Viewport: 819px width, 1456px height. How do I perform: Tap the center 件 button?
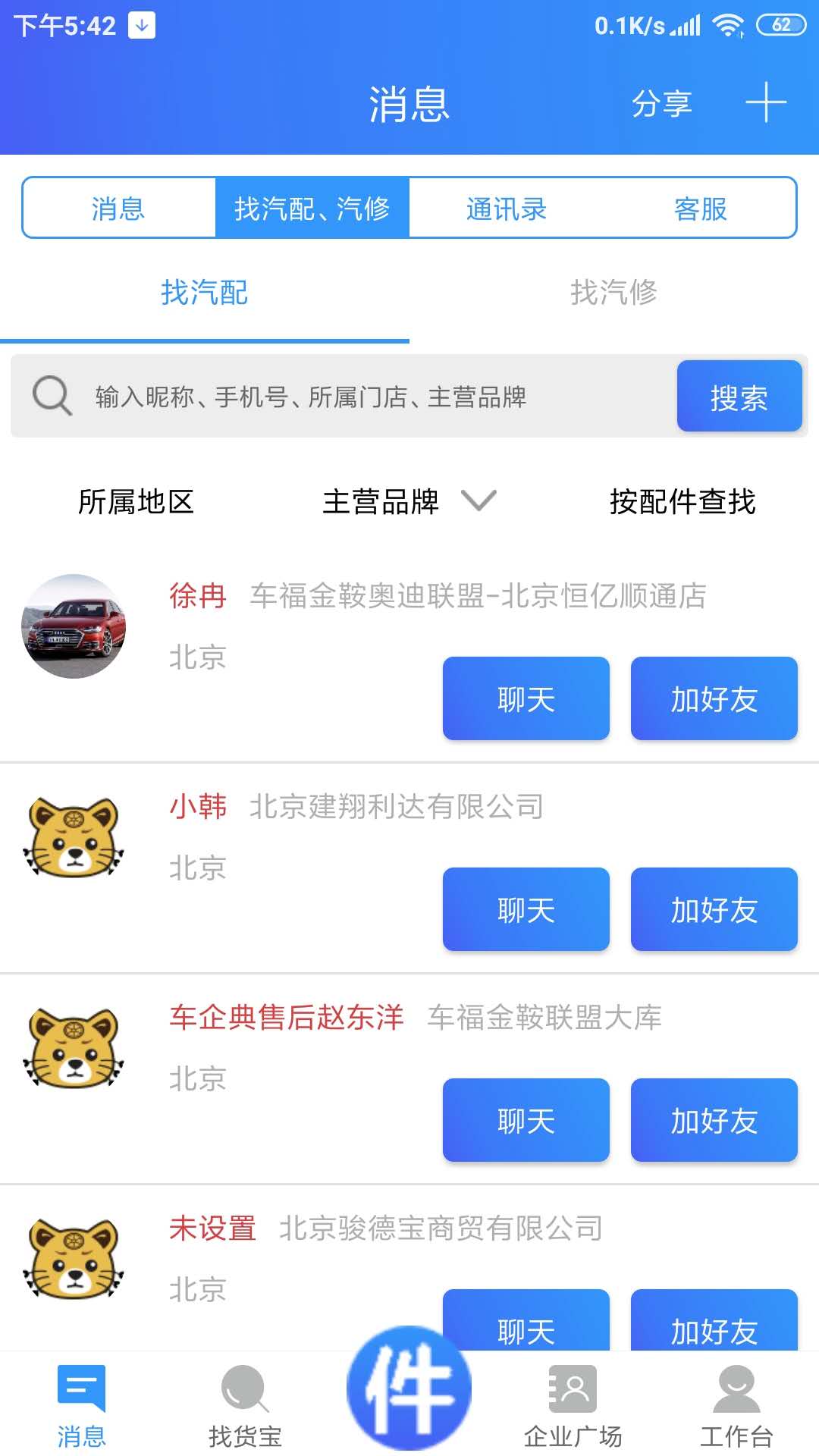tap(409, 1388)
